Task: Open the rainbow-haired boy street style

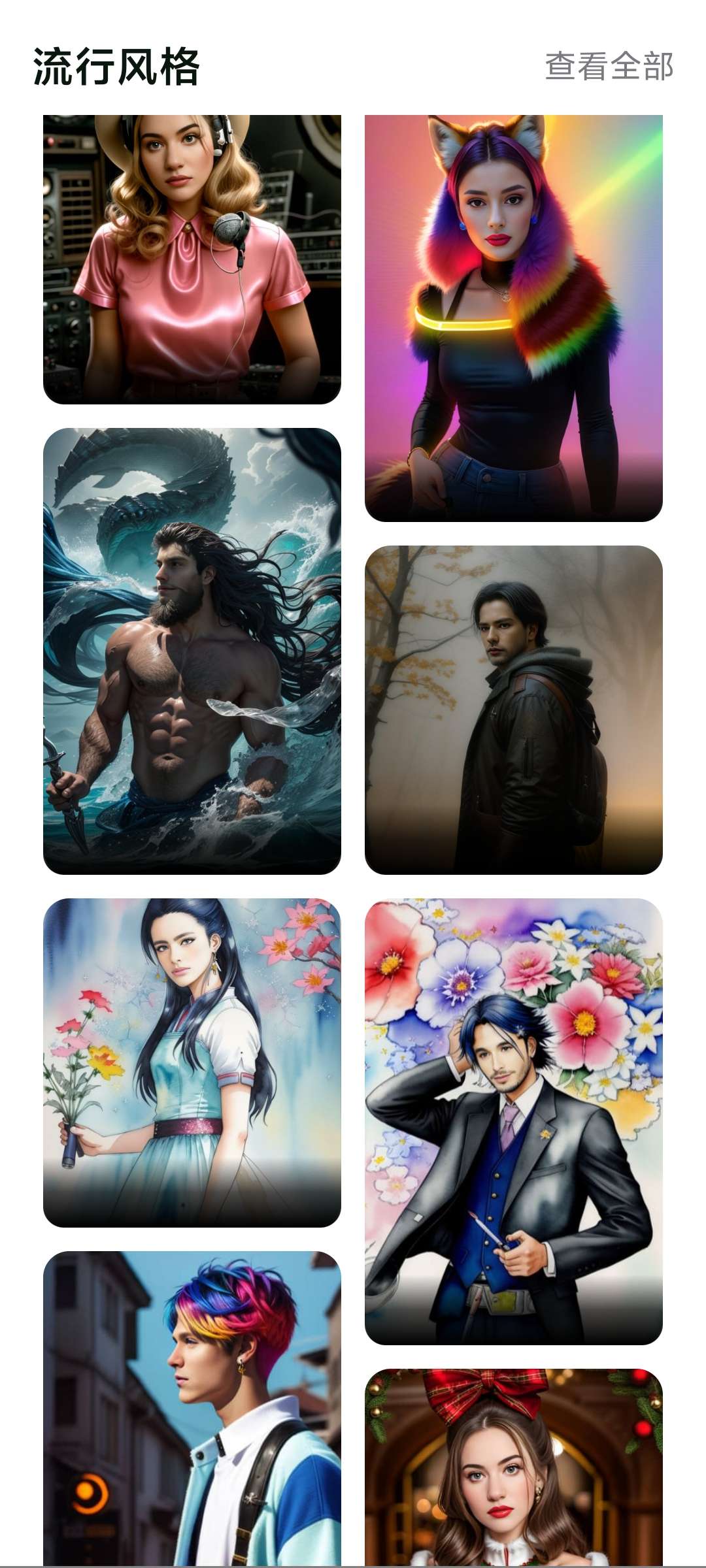Action: (192, 1409)
